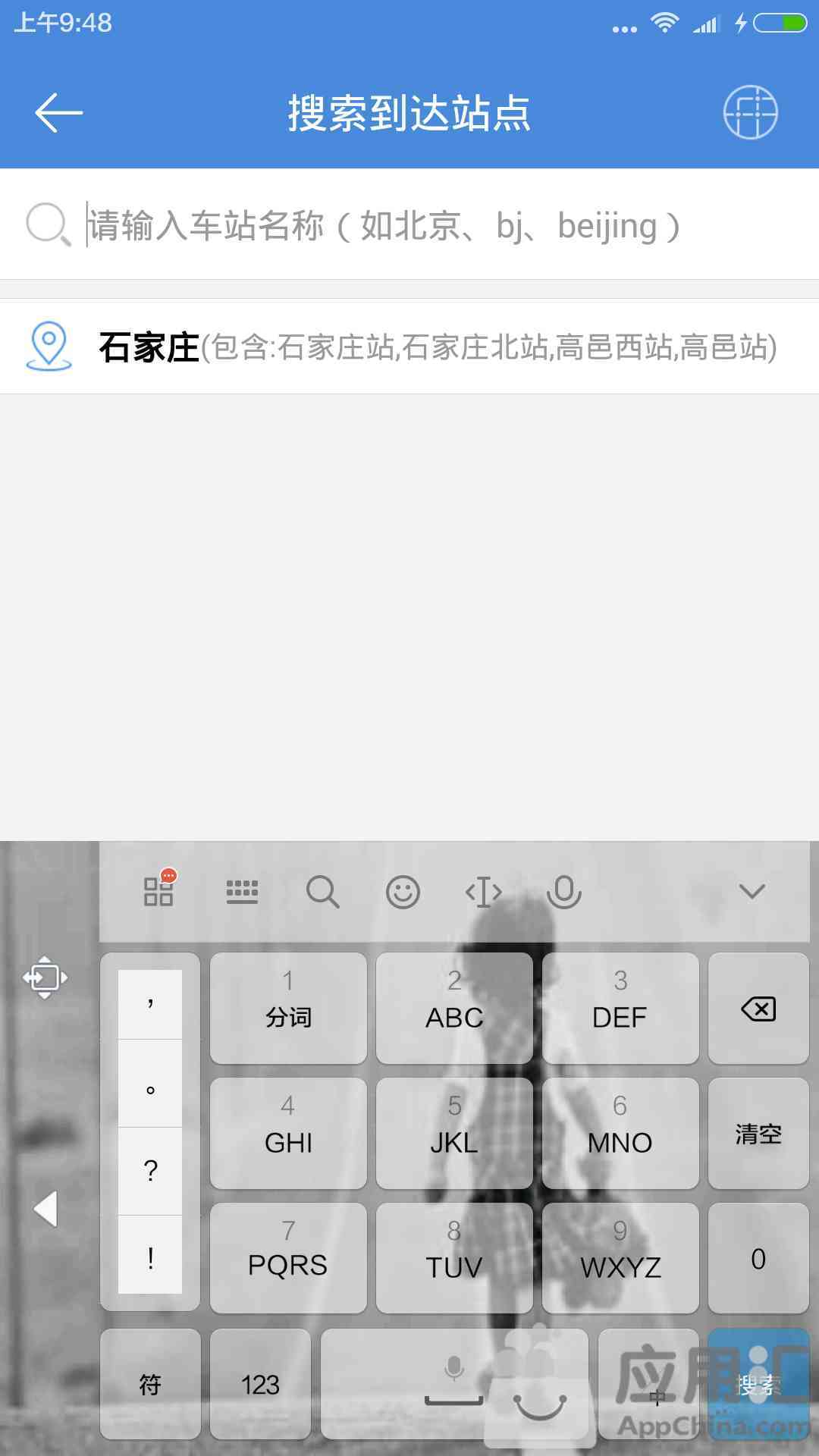Switch to the 123 number keyboard
819x1456 pixels.
pyautogui.click(x=260, y=1384)
